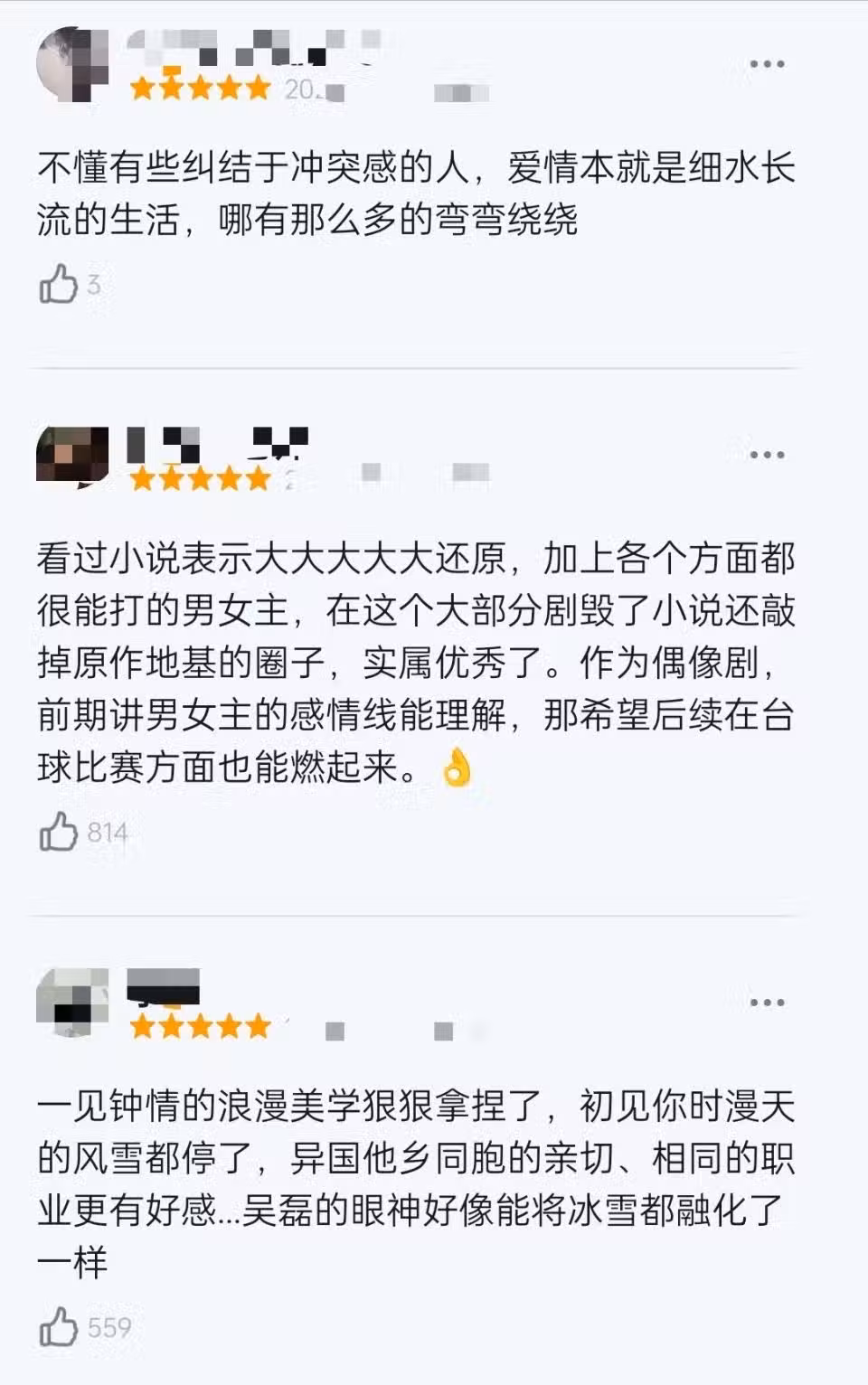Open avatar of the 一见钟情 reviewer

point(71,1003)
